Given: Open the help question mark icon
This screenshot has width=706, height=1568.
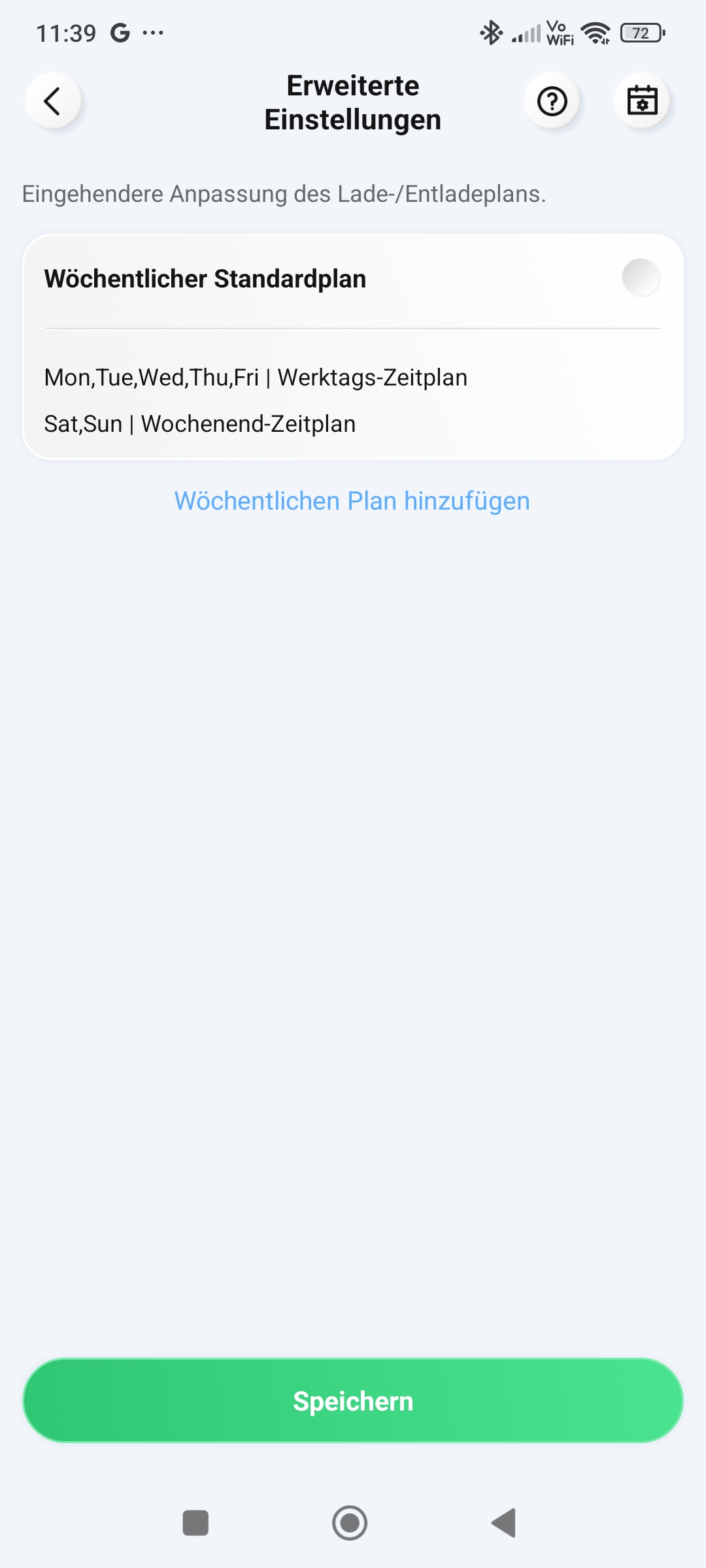Looking at the screenshot, I should point(552,101).
